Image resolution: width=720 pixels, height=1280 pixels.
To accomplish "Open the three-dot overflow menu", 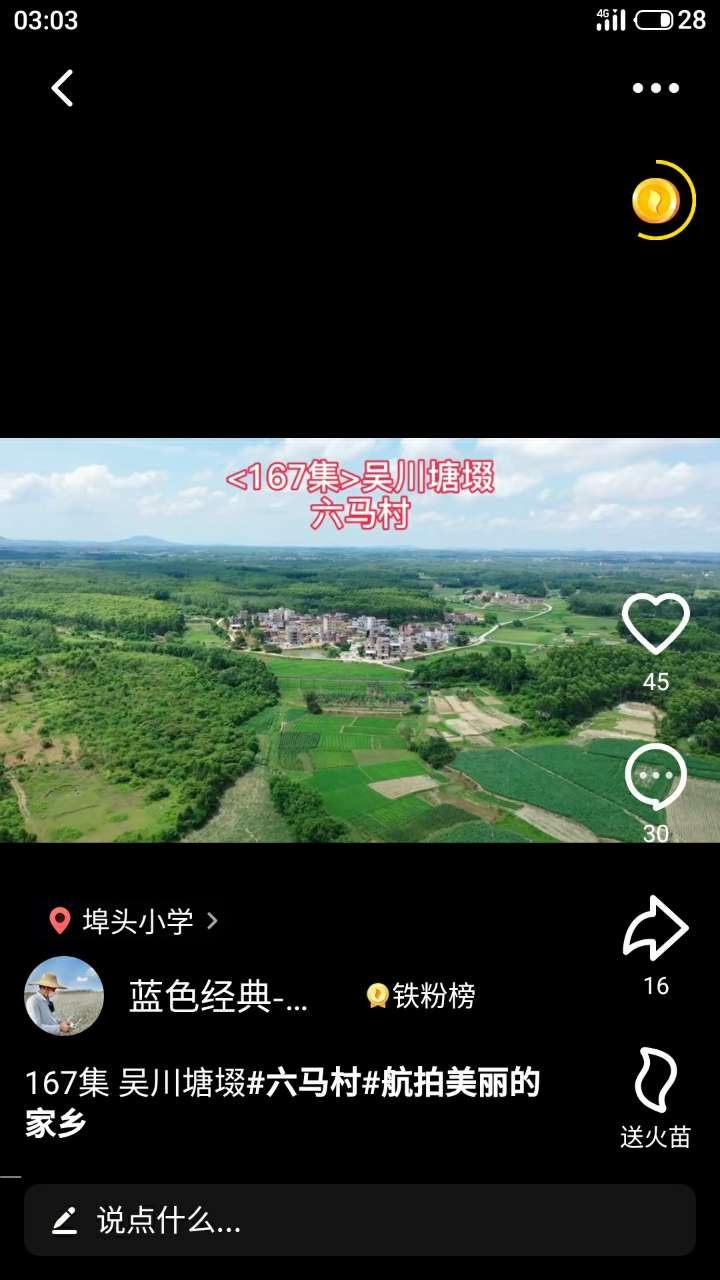I will pyautogui.click(x=656, y=88).
